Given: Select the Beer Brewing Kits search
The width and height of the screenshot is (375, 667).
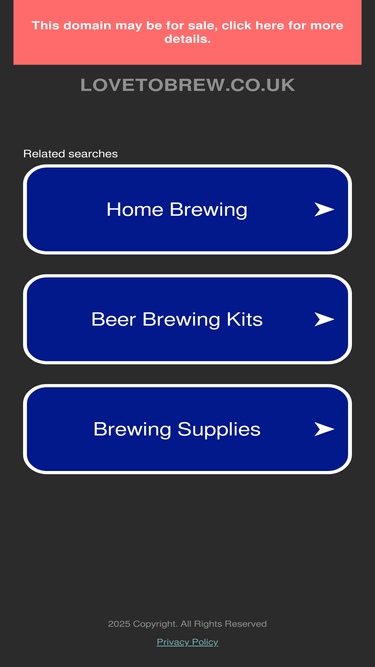Looking at the screenshot, I should point(187,319).
